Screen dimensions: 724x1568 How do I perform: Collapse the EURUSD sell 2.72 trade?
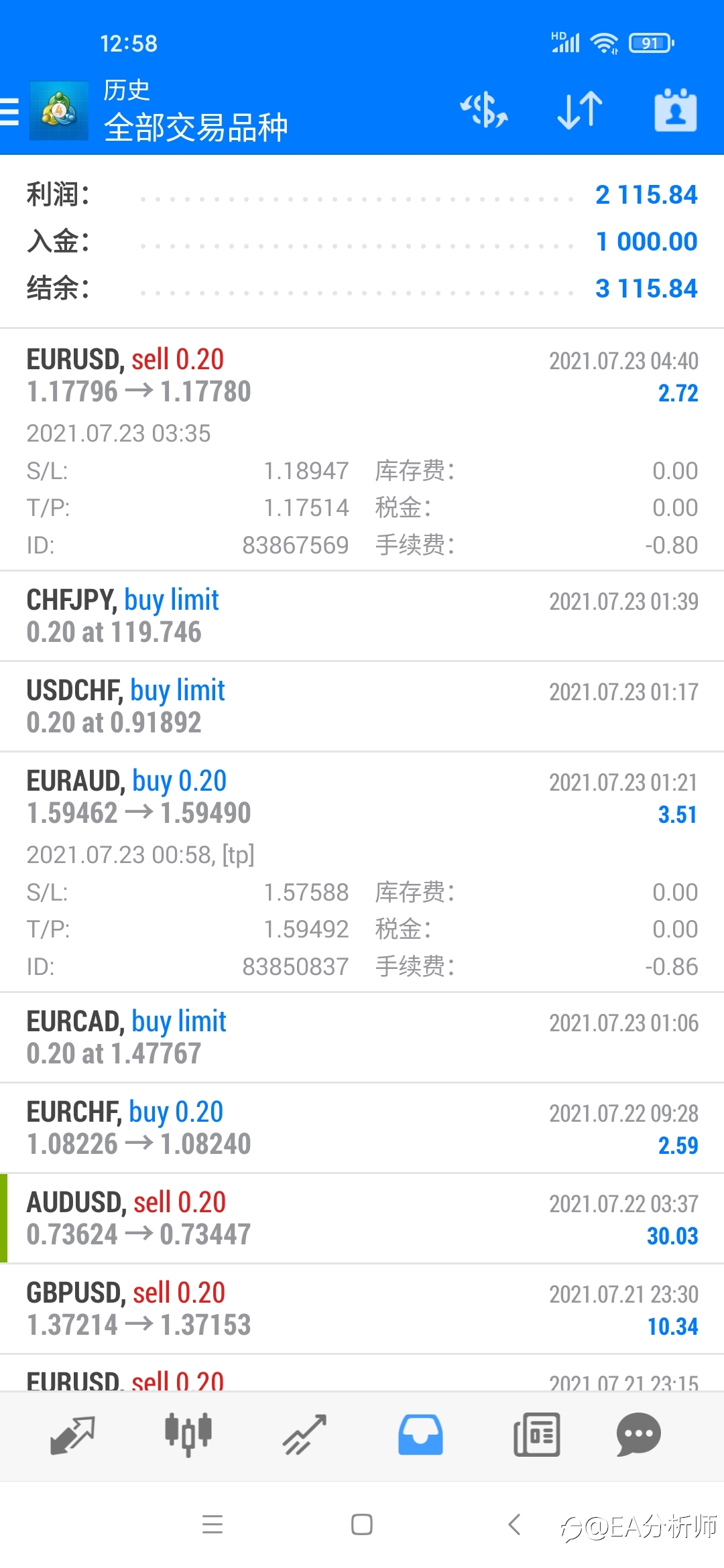tap(362, 450)
